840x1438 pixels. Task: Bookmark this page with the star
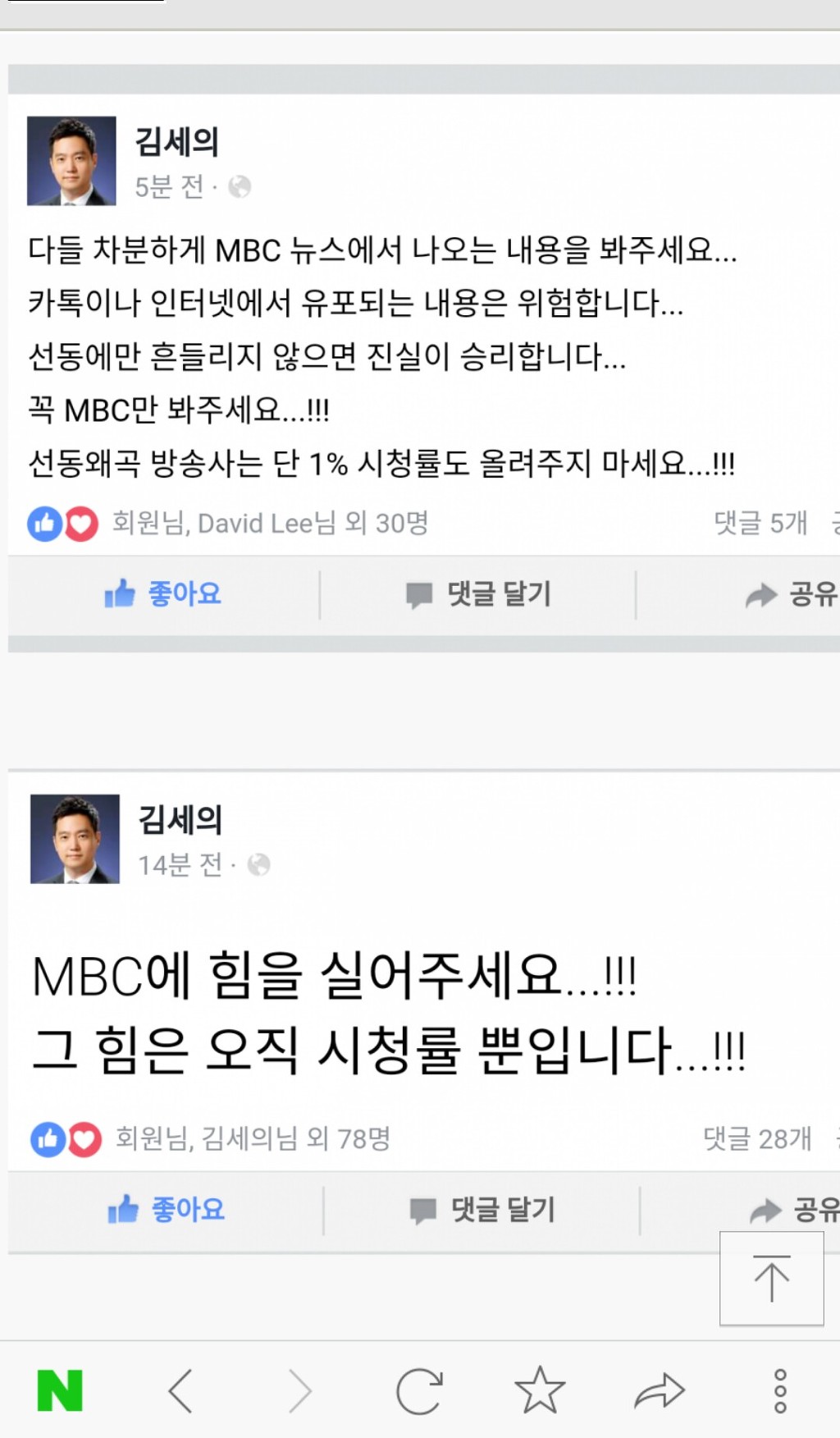coord(540,1390)
